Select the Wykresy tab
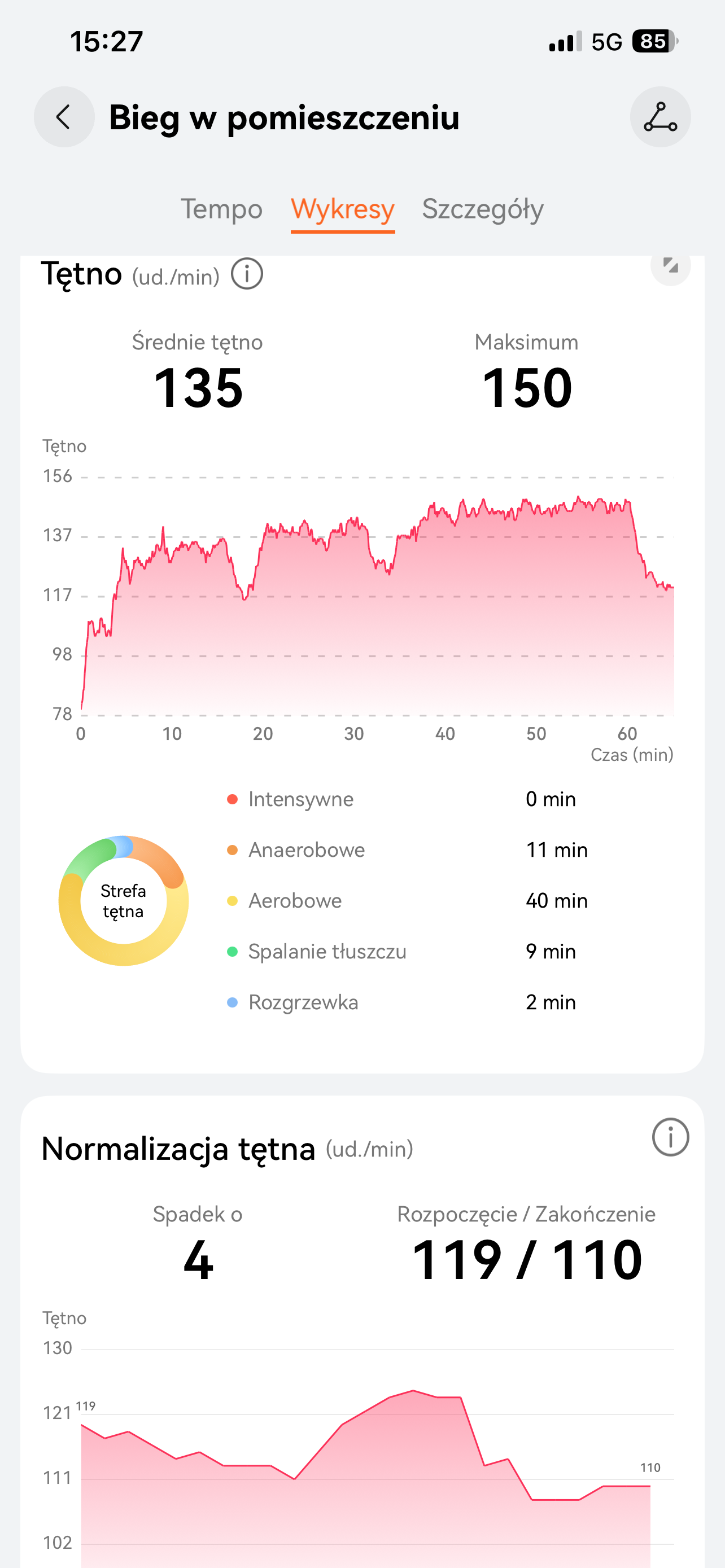The width and height of the screenshot is (725, 1568). (x=343, y=209)
